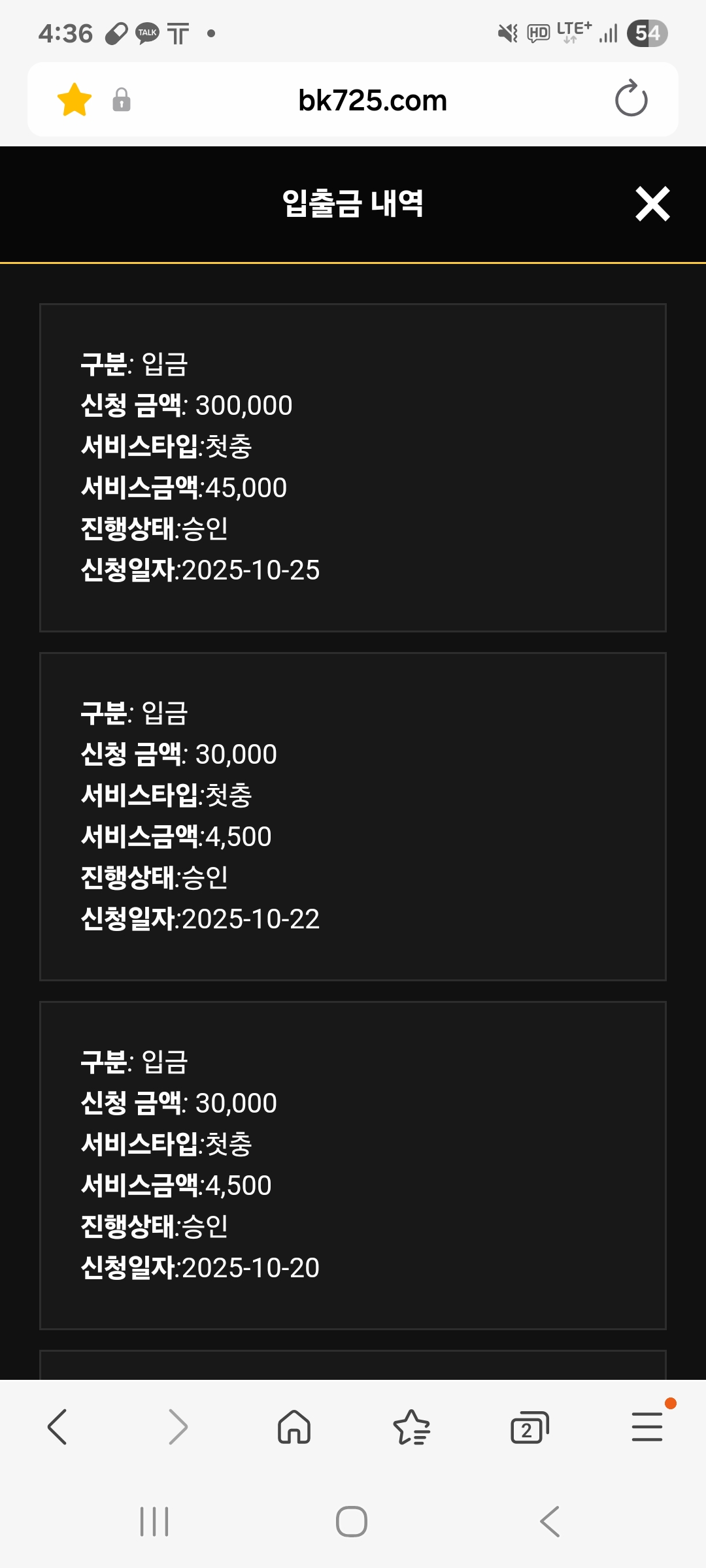Open the bookmarks list
Image resolution: width=706 pixels, height=1568 pixels.
pyautogui.click(x=411, y=1427)
